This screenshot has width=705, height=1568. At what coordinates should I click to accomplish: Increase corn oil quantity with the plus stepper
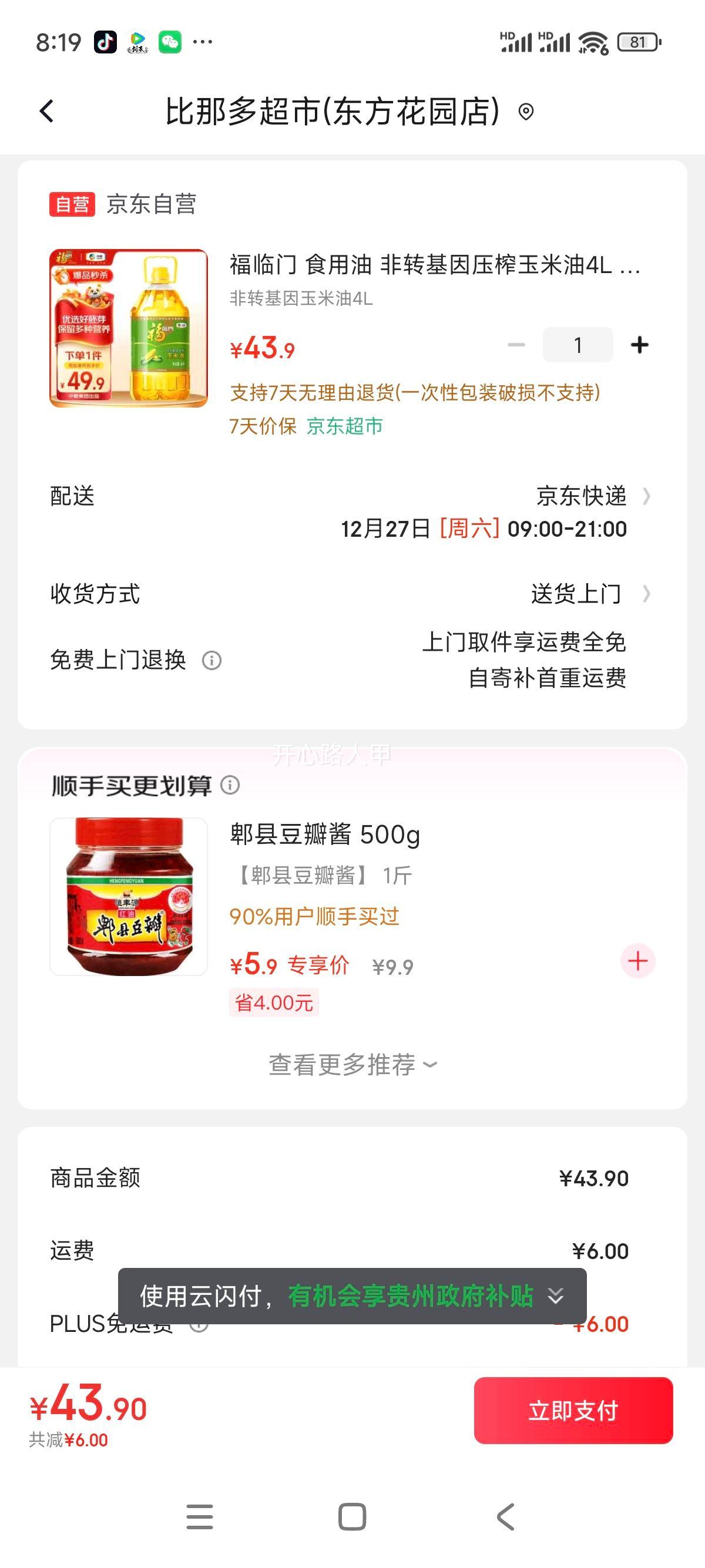click(x=639, y=344)
